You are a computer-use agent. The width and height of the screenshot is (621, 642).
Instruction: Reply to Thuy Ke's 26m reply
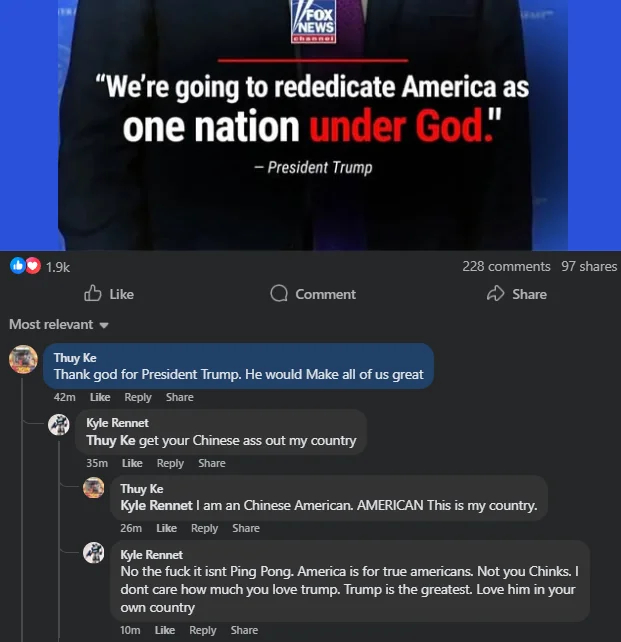tap(204, 528)
